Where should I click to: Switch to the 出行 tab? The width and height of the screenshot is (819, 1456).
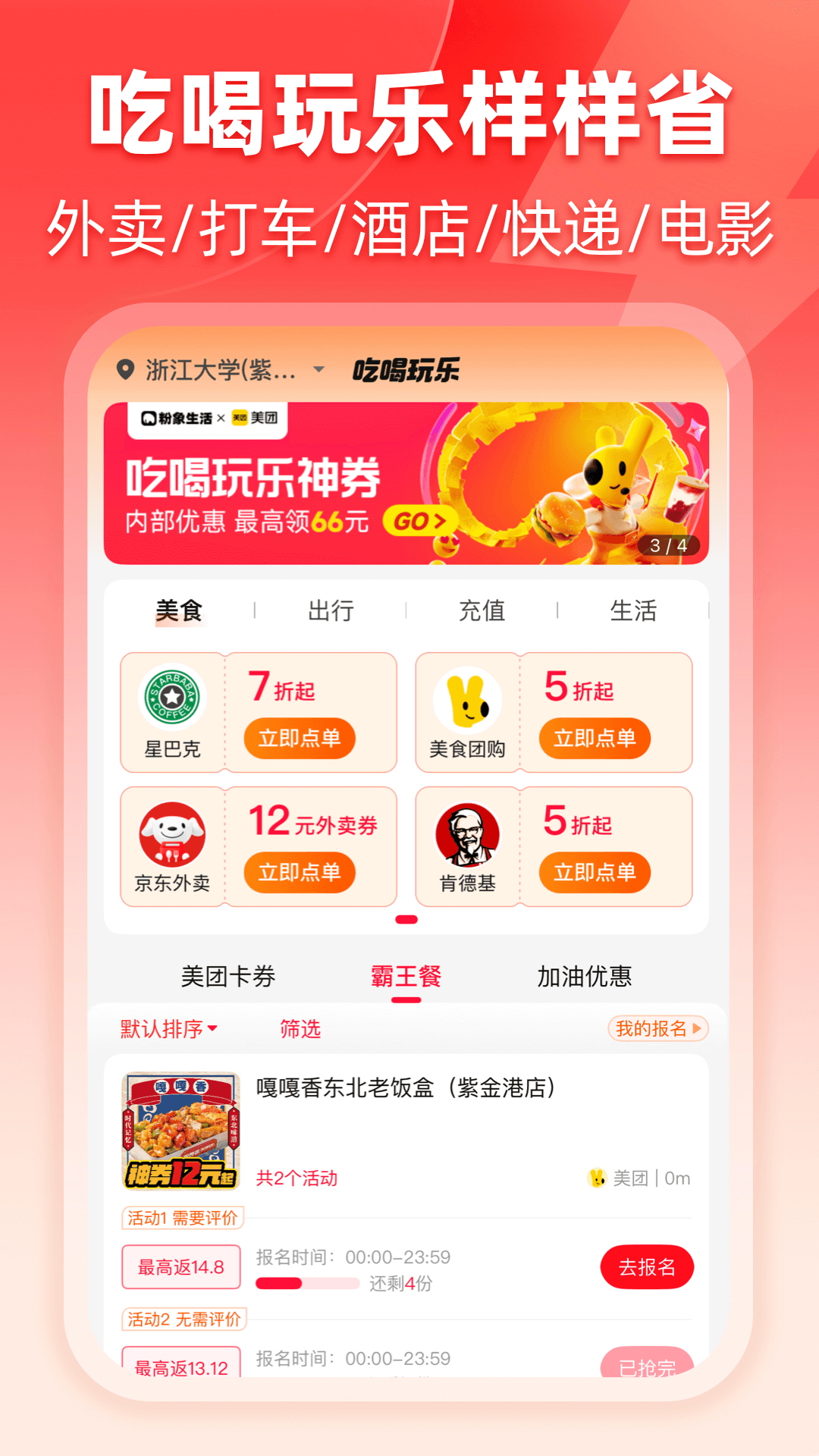pos(332,610)
